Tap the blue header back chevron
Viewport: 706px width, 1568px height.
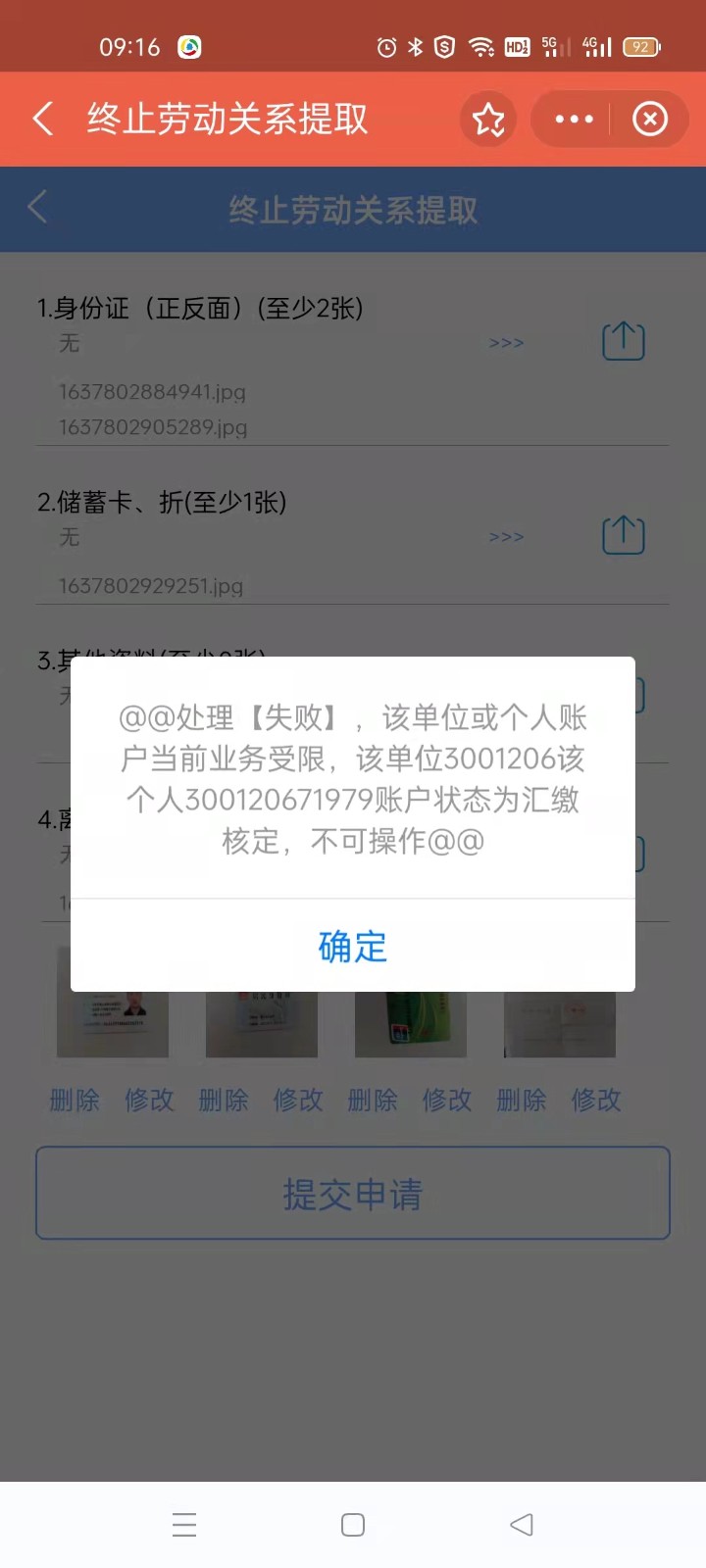37,208
